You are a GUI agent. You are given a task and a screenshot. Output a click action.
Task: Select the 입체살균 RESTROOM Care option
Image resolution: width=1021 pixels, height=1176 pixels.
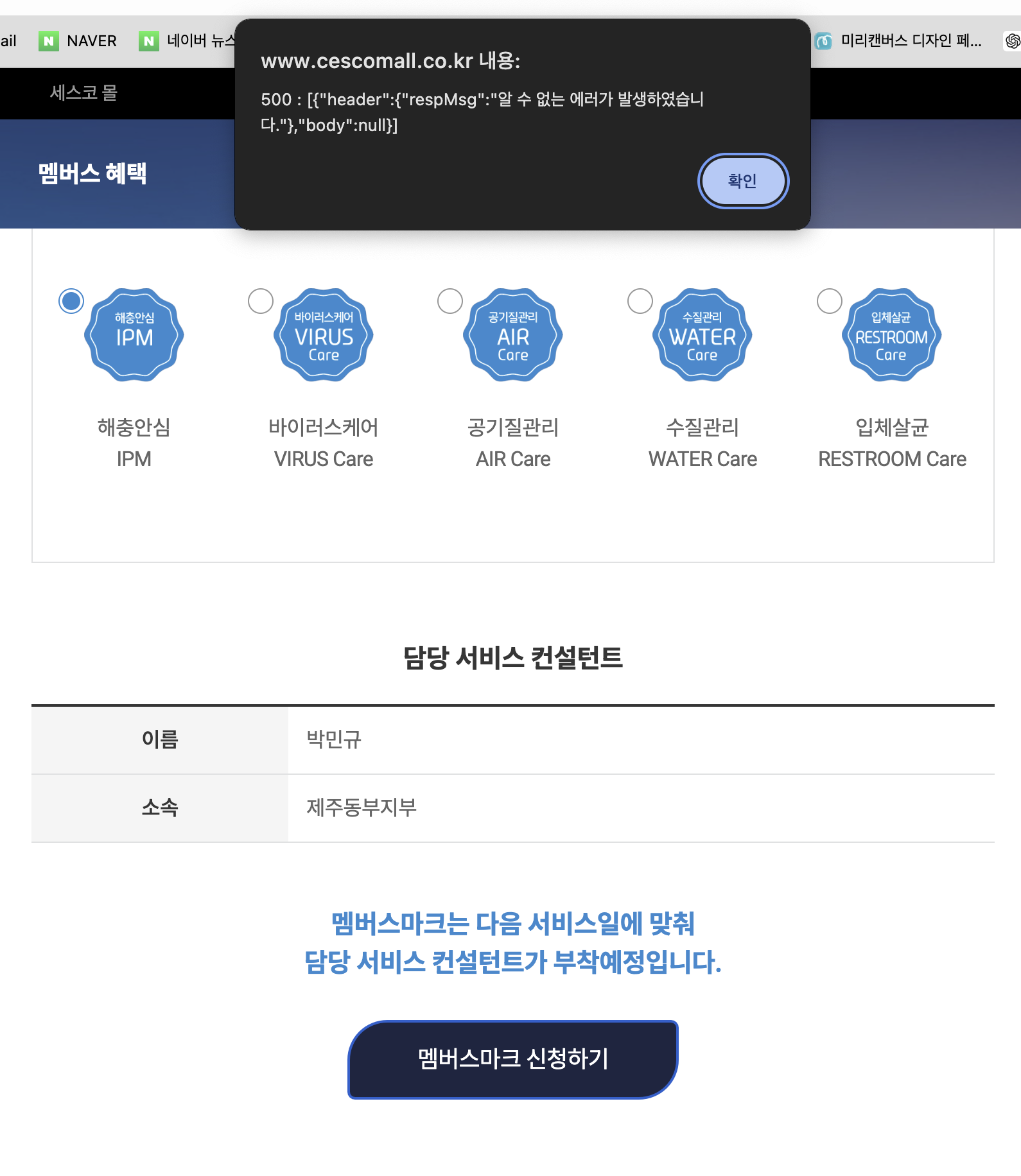point(829,301)
